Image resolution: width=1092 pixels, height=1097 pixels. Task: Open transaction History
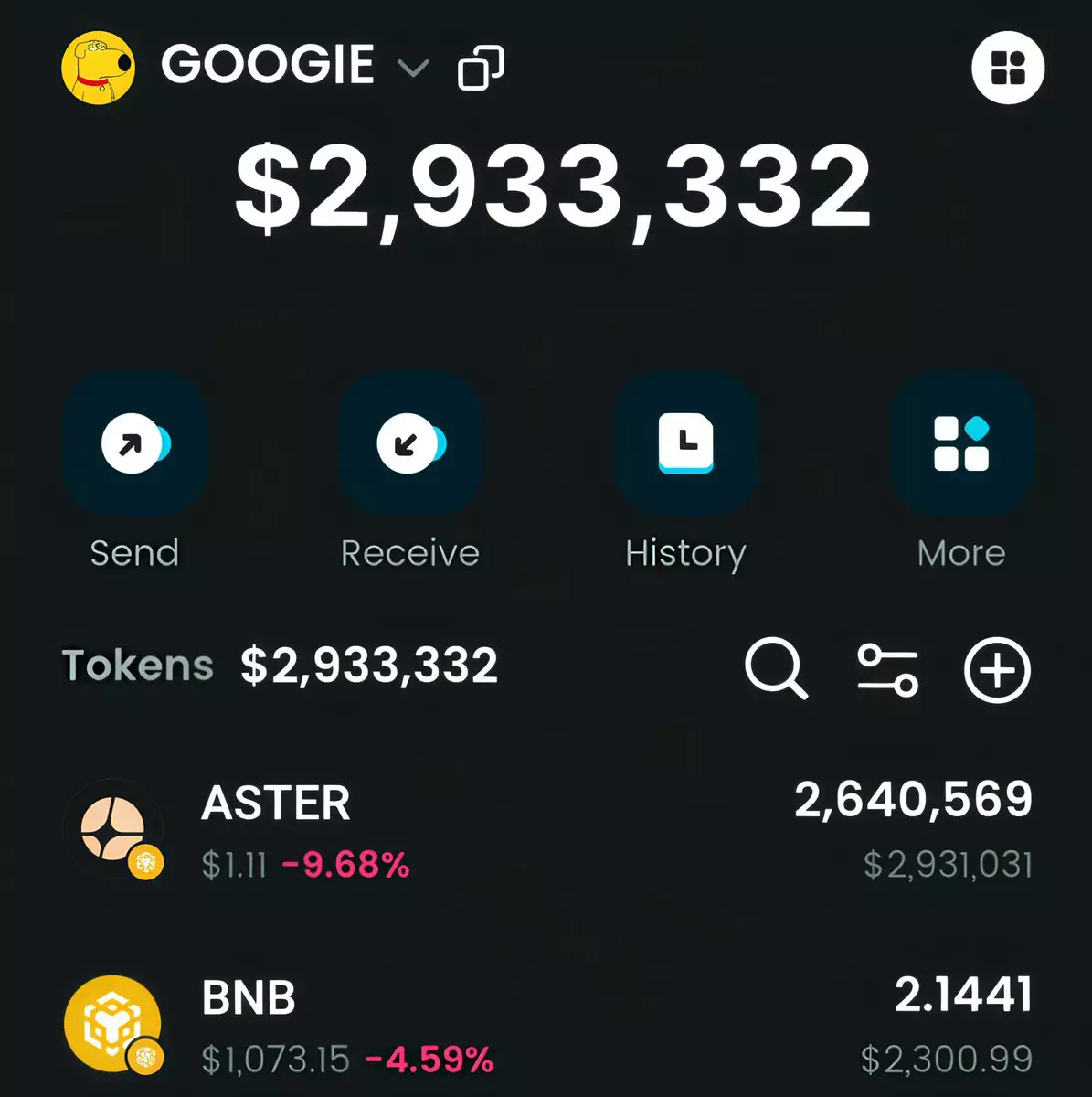coord(686,445)
